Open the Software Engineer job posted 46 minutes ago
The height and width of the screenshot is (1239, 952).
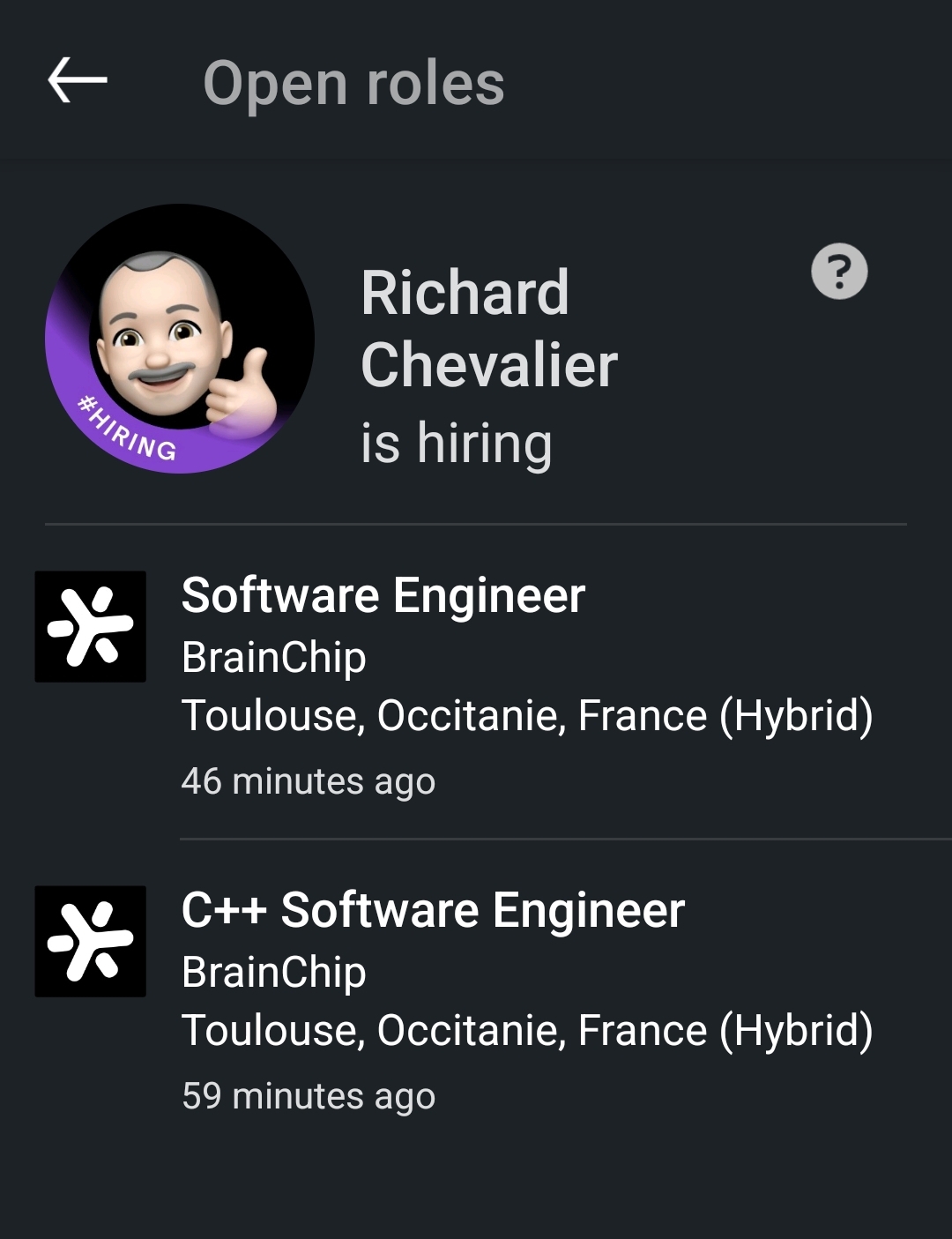(383, 596)
